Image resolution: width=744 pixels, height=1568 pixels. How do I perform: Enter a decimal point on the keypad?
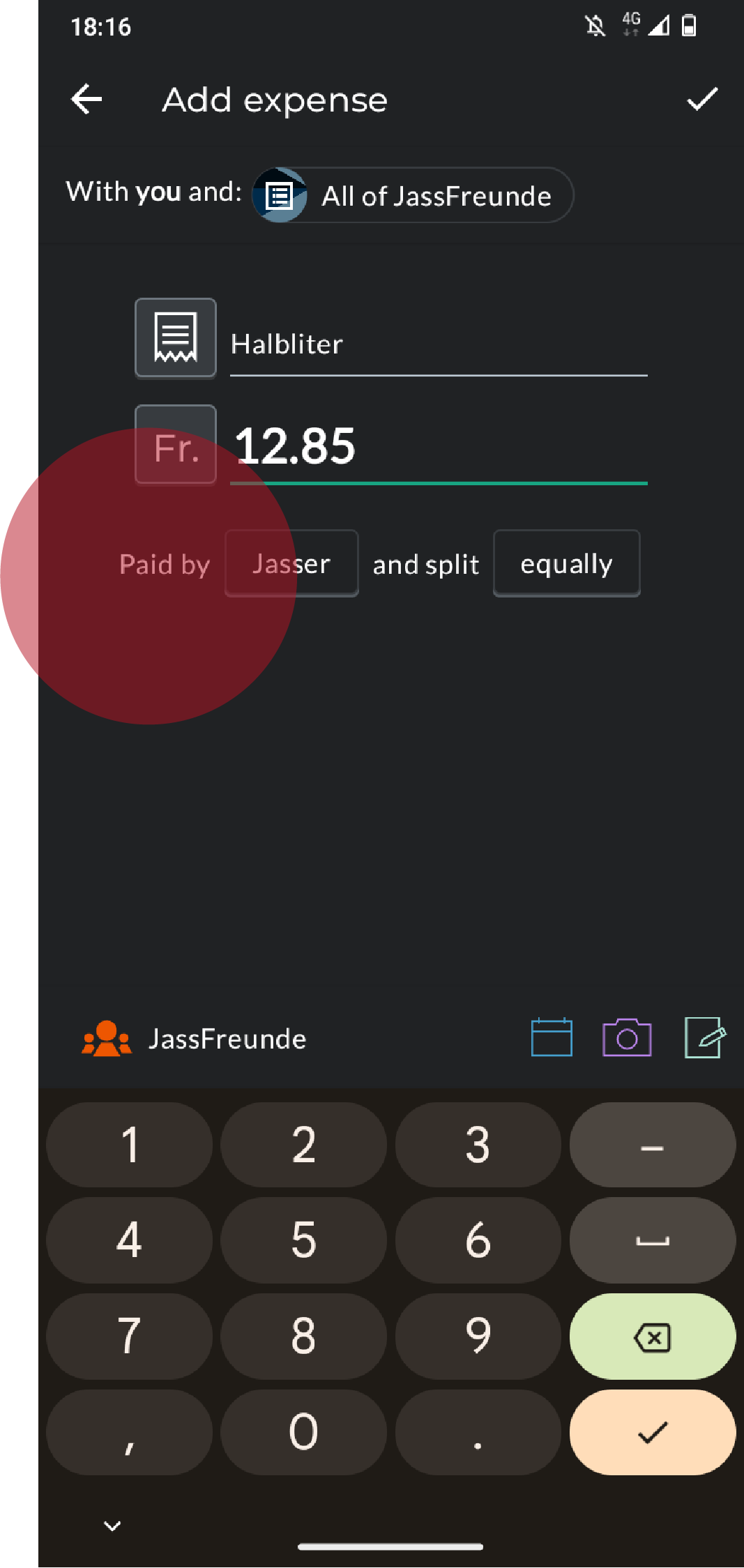pos(478,1432)
